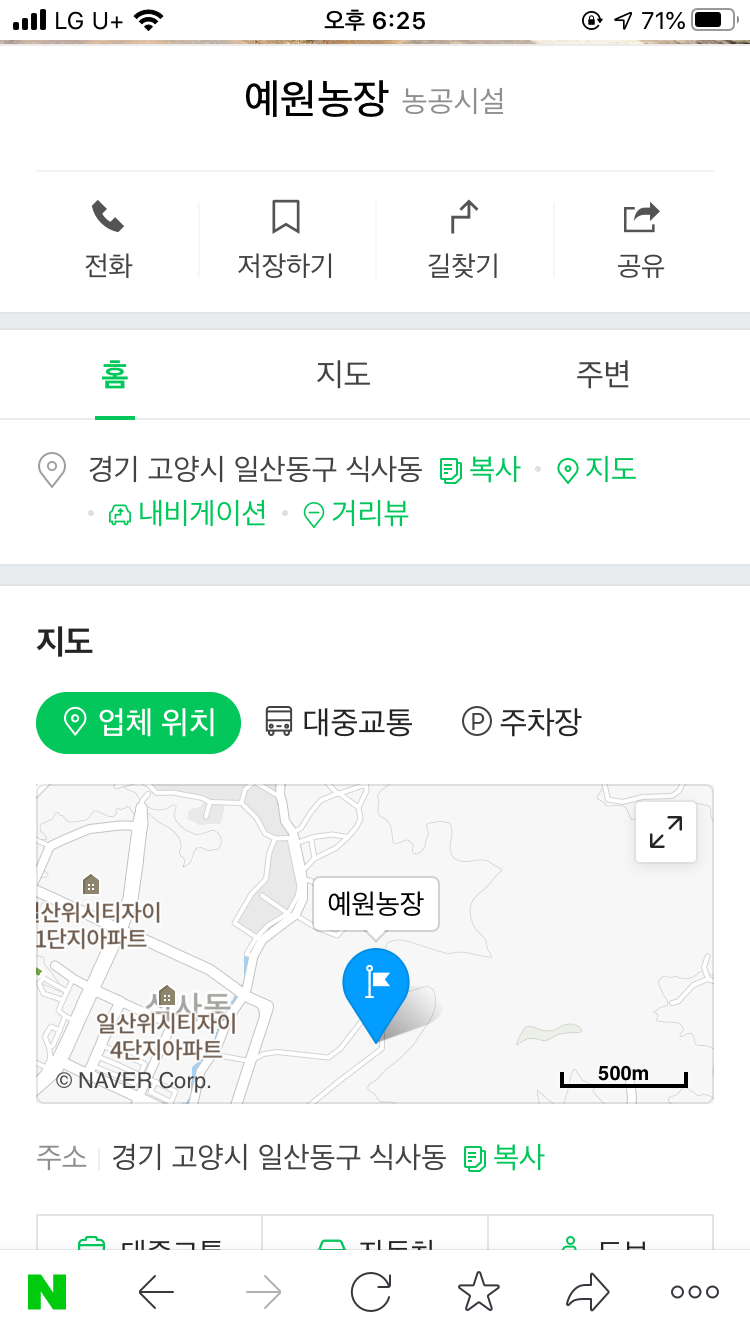The image size is (750, 1334).
Task: Select the 홈 tab
Action: (x=115, y=374)
